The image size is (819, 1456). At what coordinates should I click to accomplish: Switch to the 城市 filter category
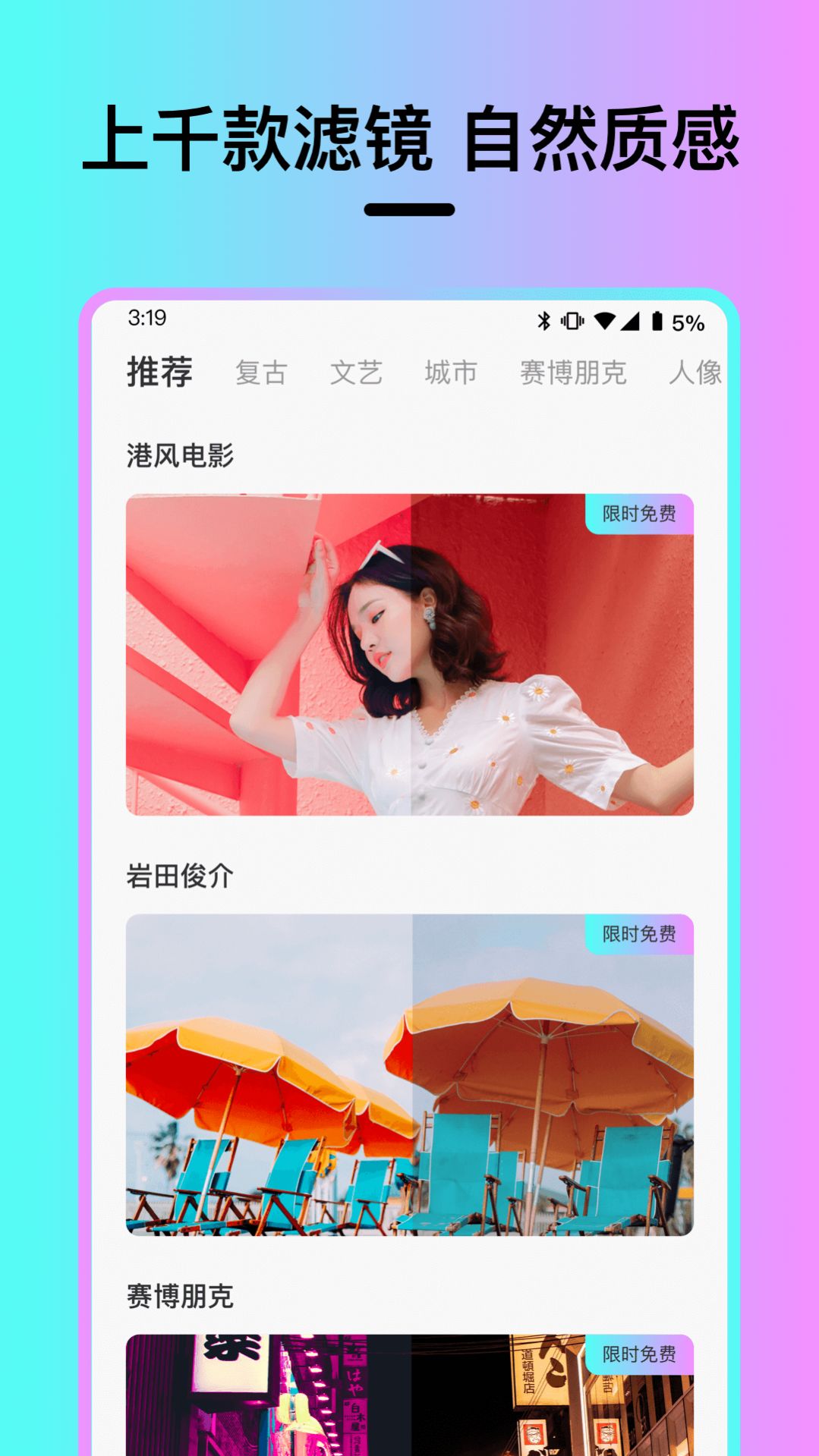[451, 373]
